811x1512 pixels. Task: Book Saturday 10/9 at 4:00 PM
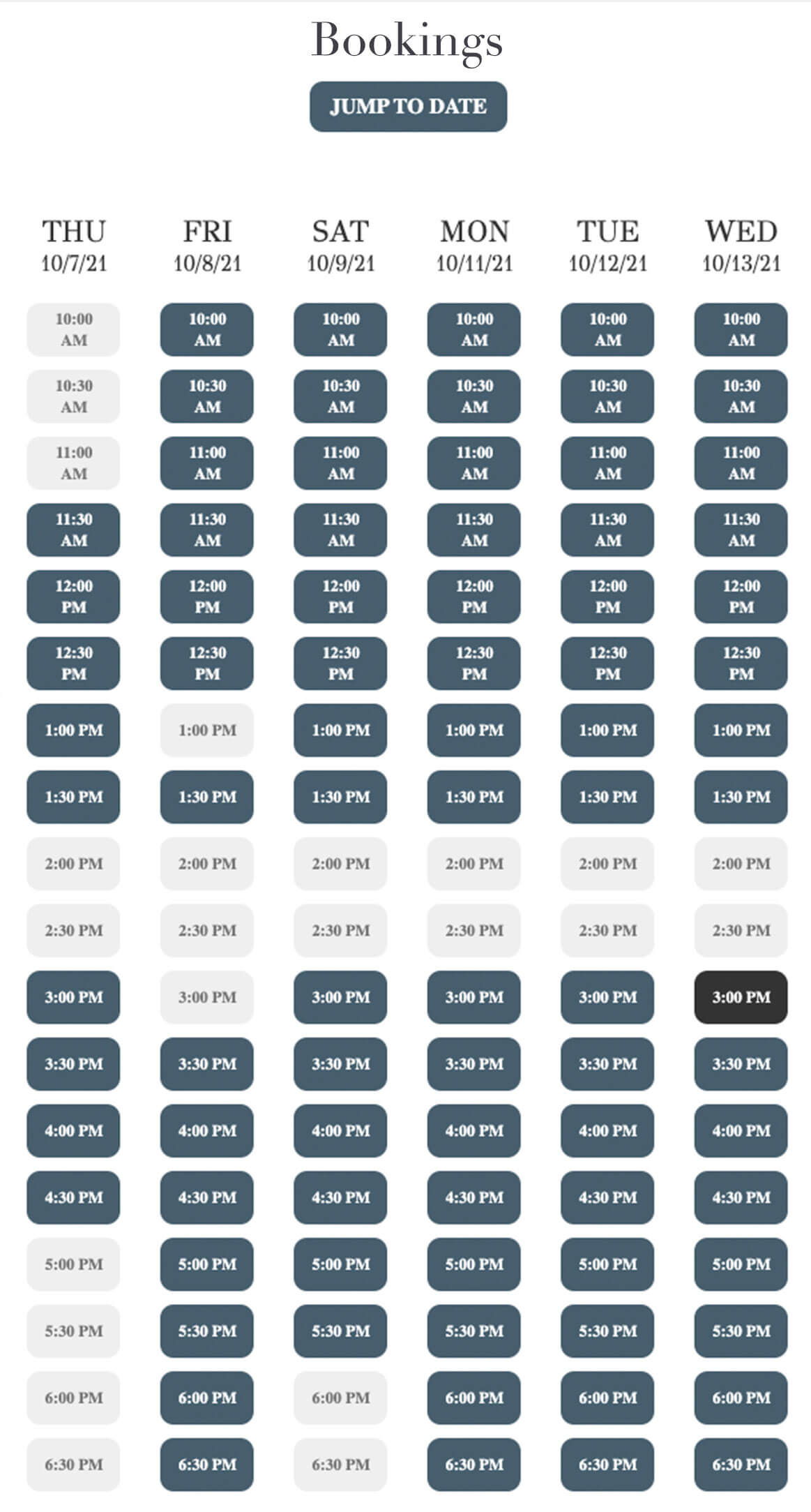tap(340, 1130)
